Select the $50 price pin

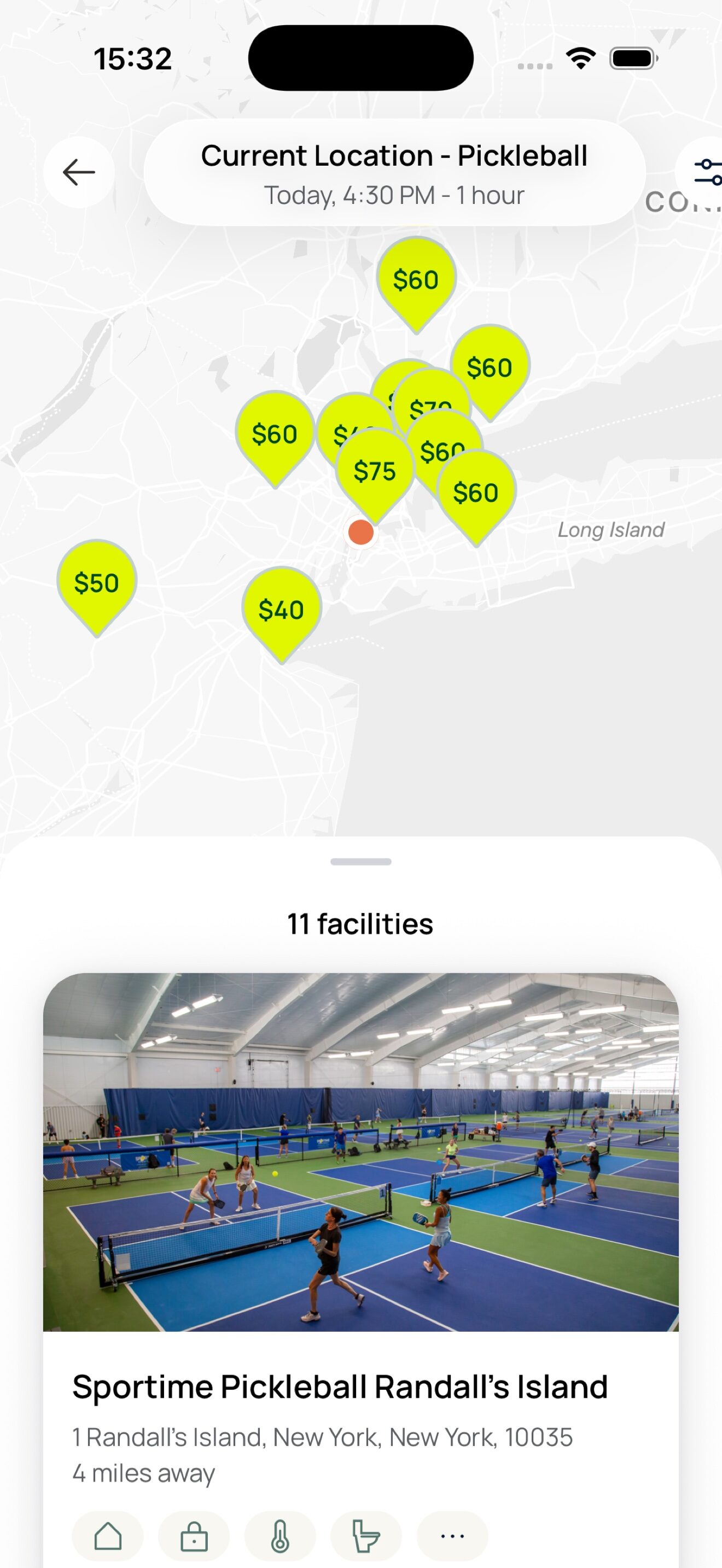pos(97,582)
